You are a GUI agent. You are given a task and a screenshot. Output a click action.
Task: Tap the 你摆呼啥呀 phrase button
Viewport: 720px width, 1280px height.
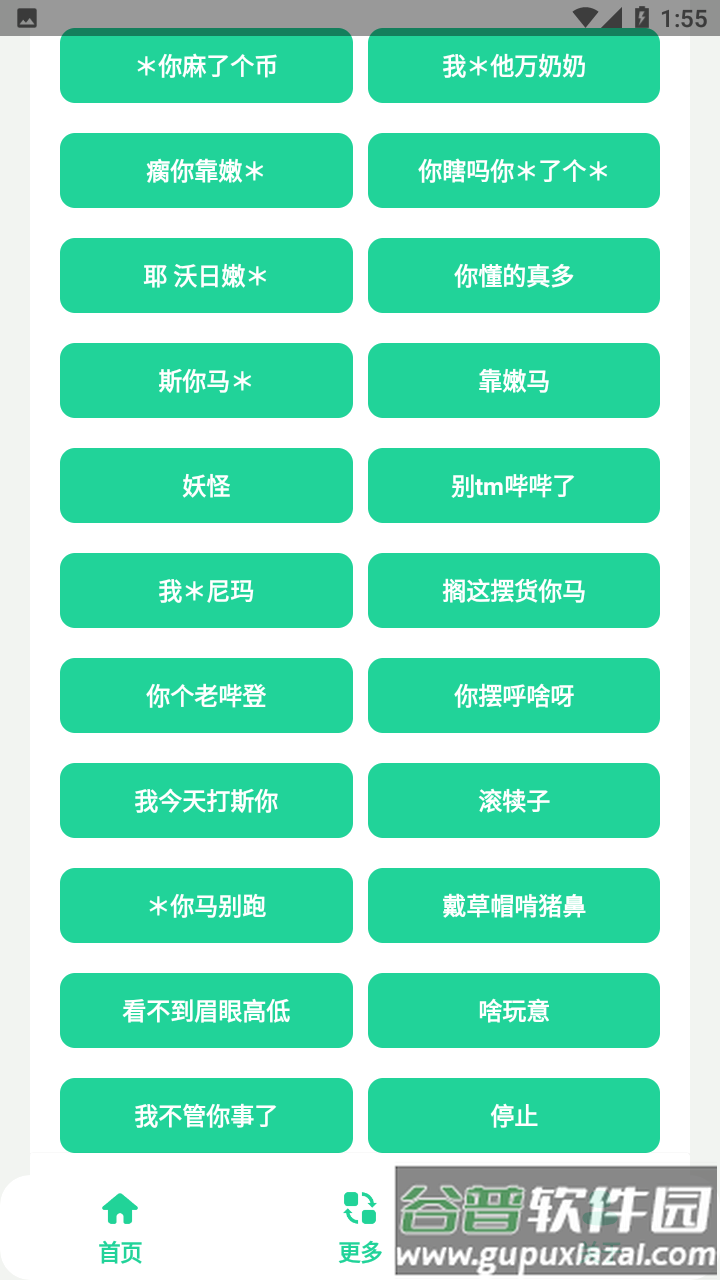tap(513, 695)
